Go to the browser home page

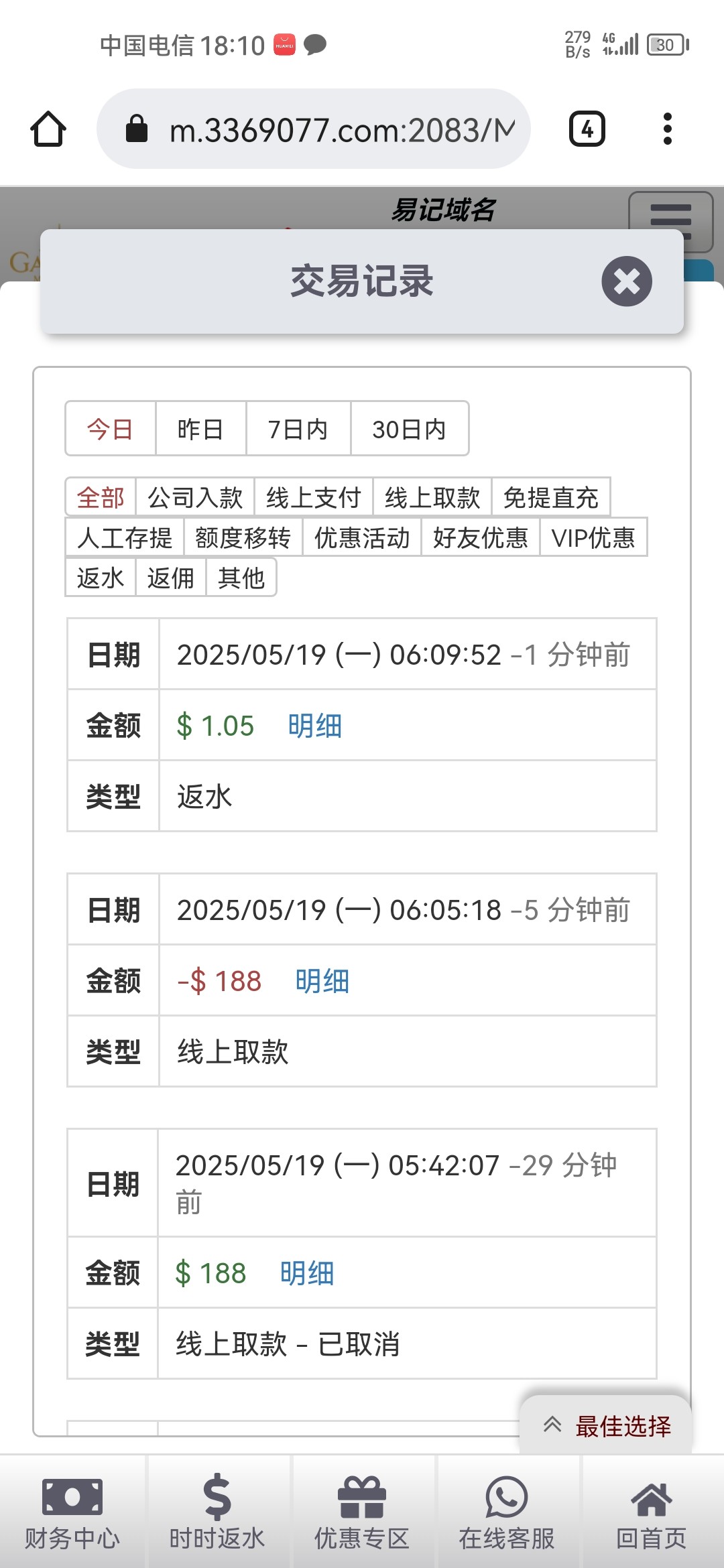pos(48,129)
